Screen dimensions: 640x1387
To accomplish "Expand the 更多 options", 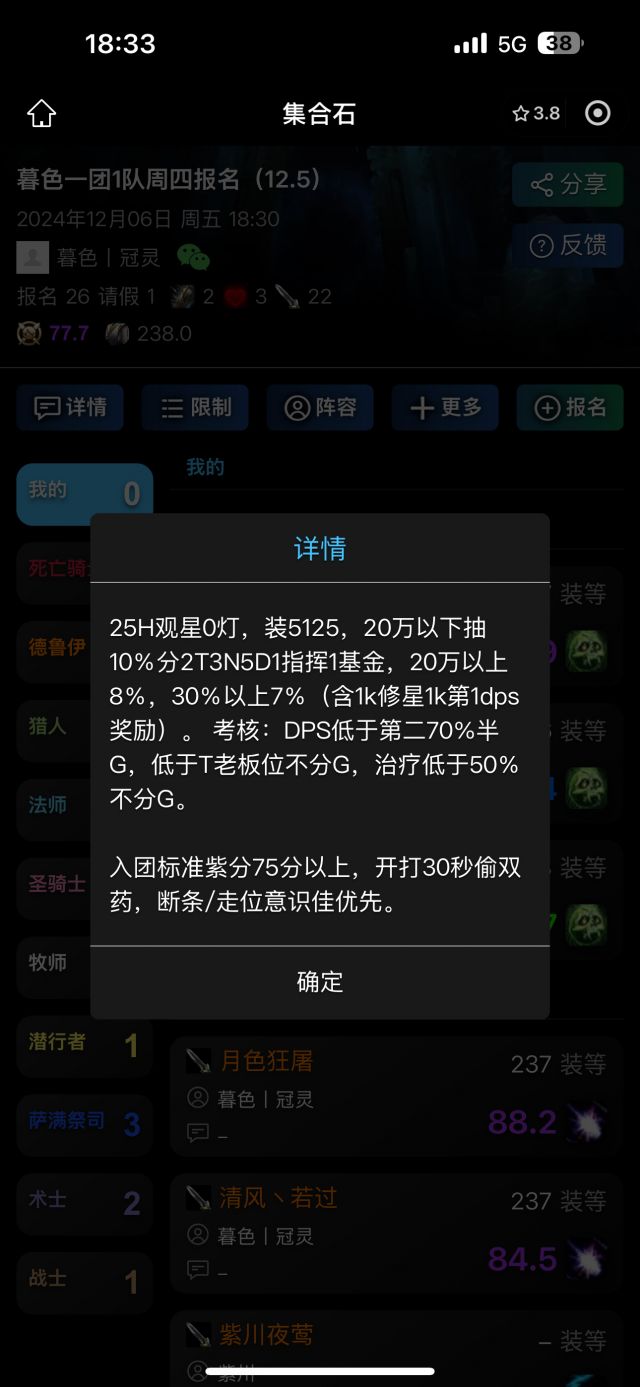I will 445,408.
